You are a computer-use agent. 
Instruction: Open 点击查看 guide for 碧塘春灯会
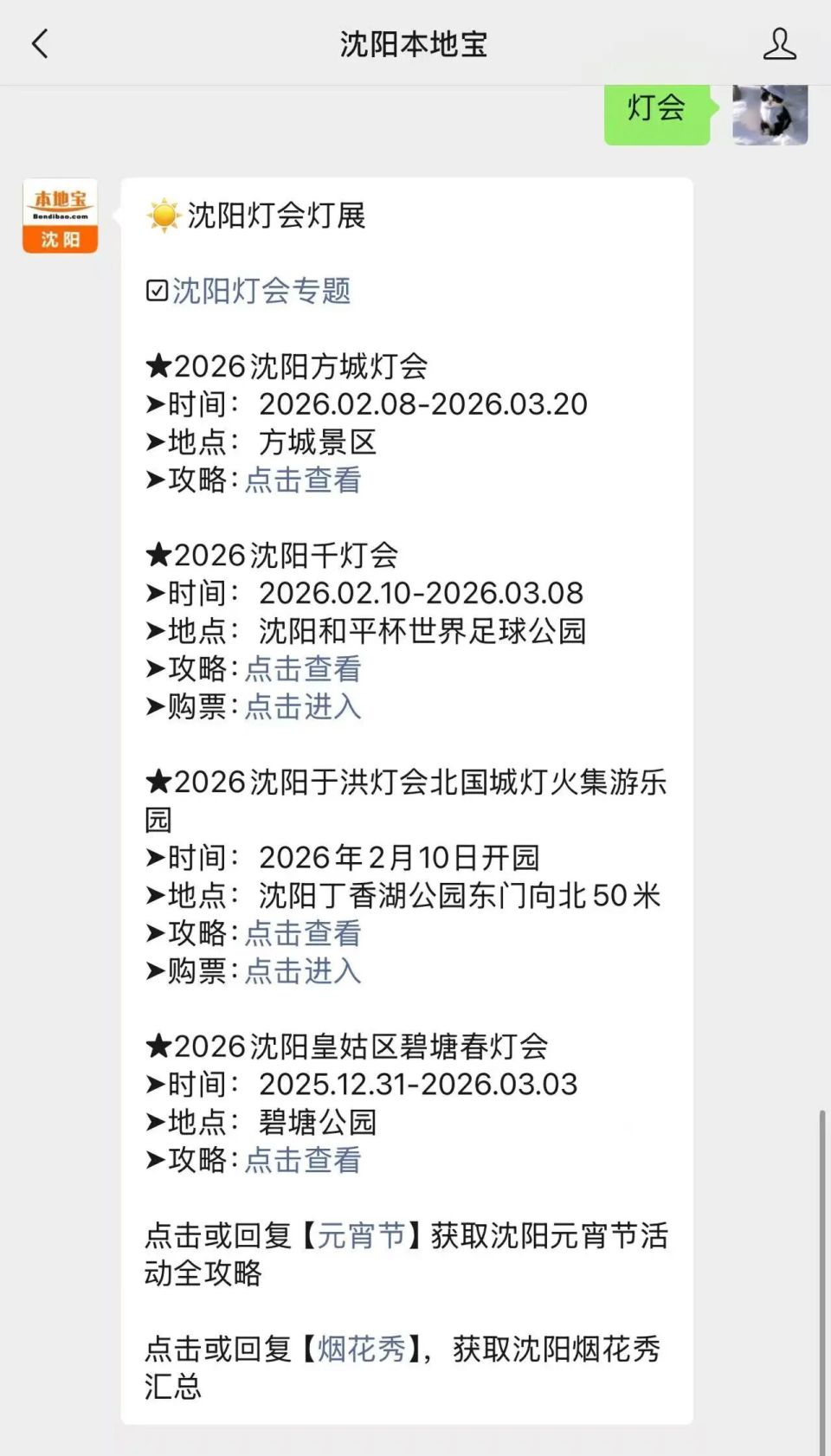coord(301,1160)
